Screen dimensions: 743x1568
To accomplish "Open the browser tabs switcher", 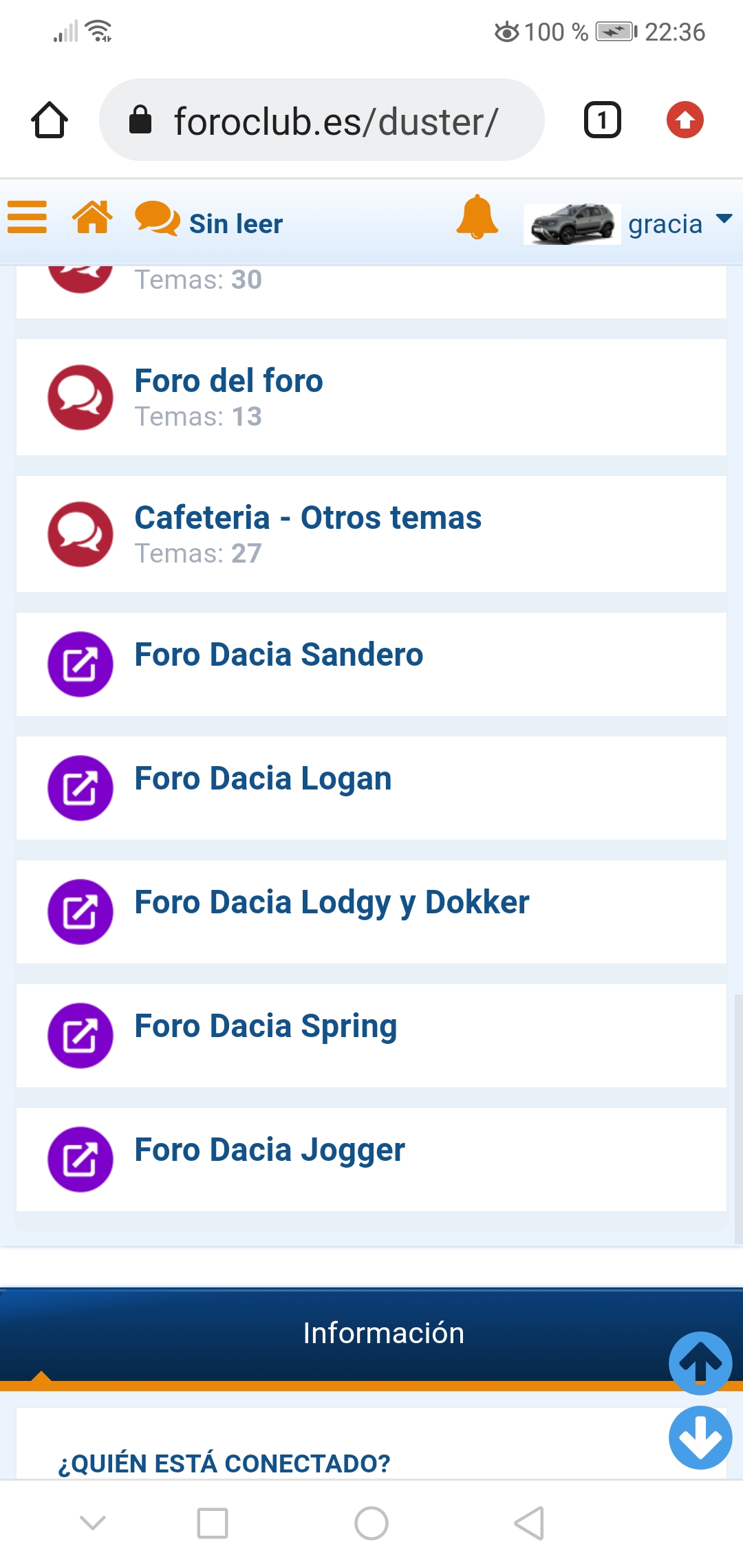I will point(603,120).
